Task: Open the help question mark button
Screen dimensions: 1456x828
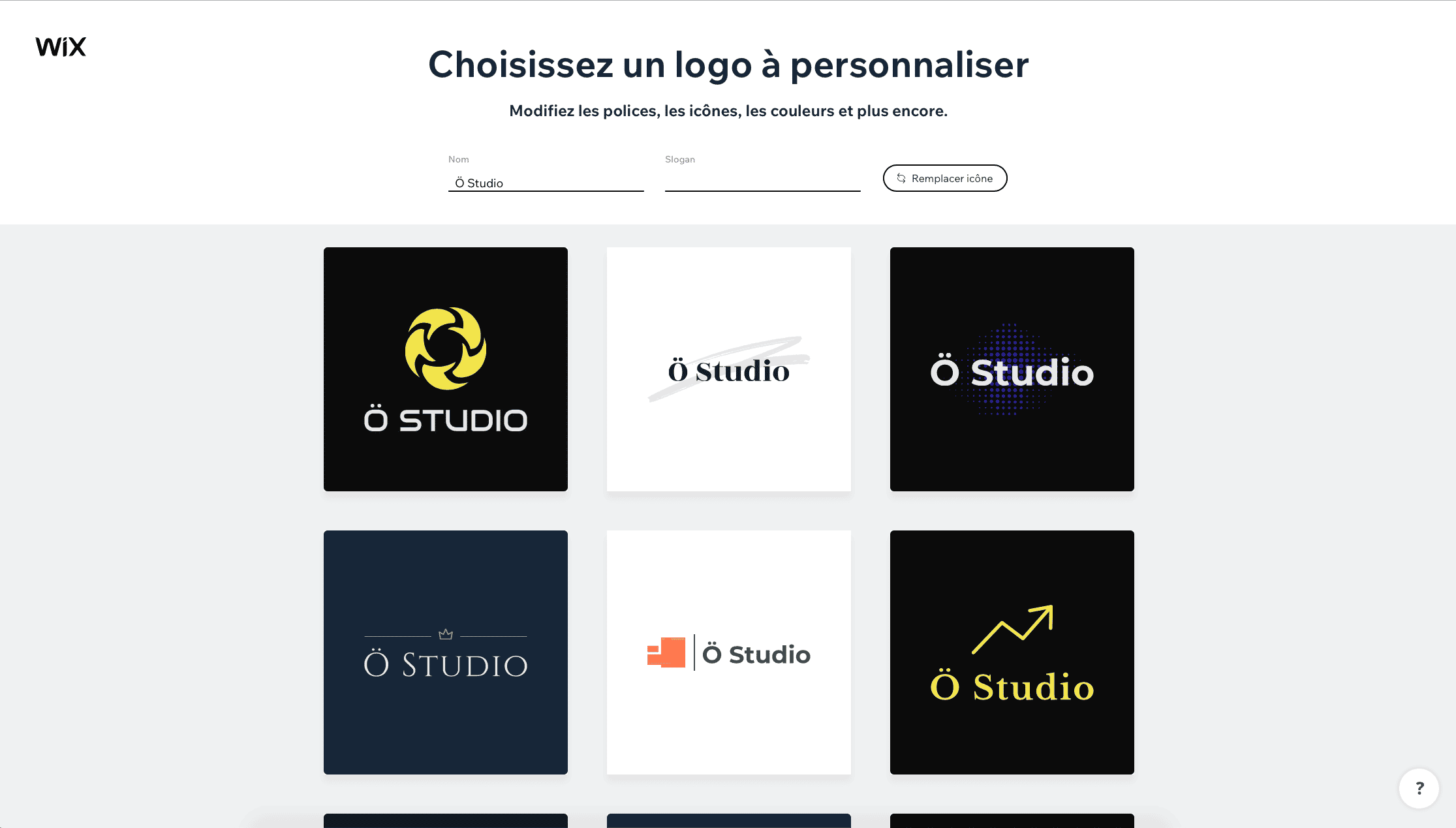Action: tap(1419, 788)
